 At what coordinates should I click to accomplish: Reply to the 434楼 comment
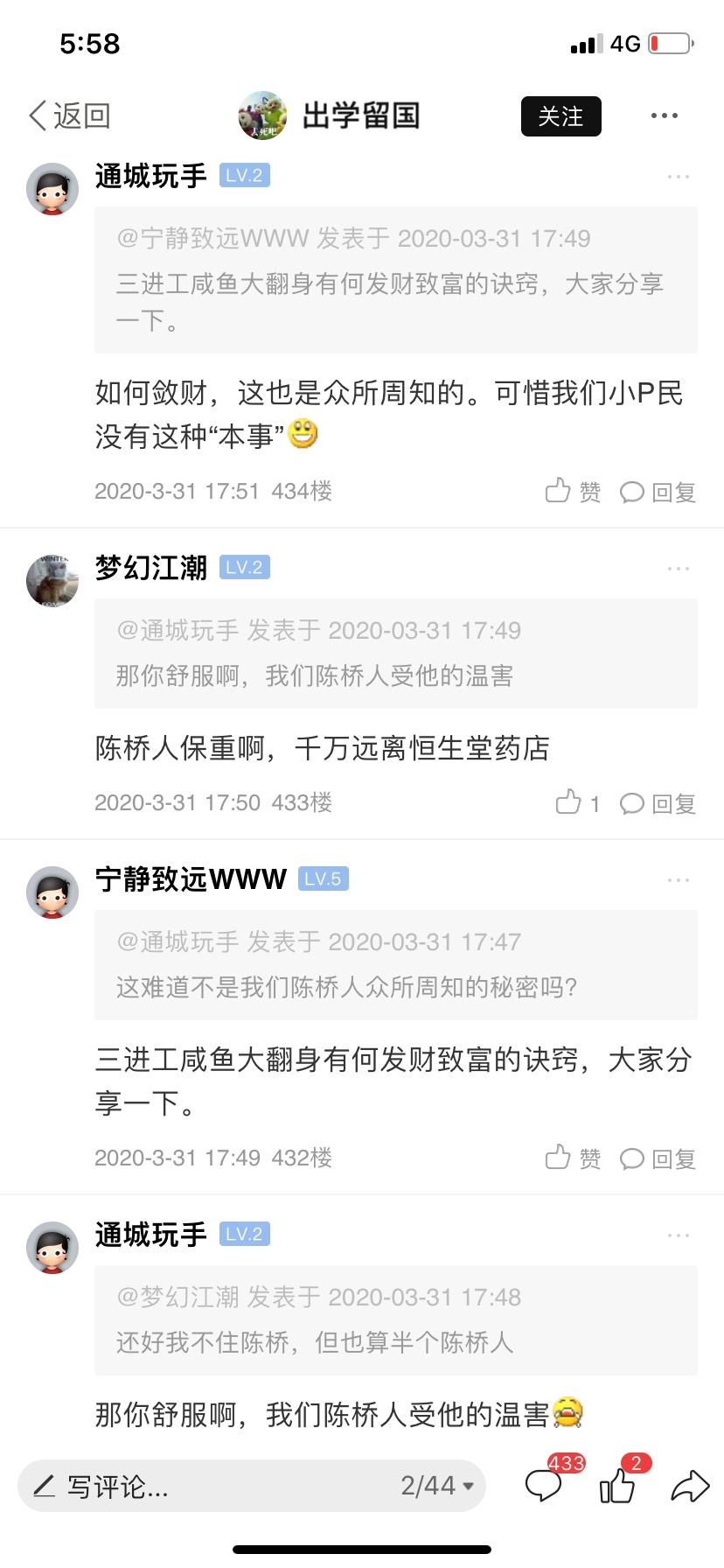658,492
